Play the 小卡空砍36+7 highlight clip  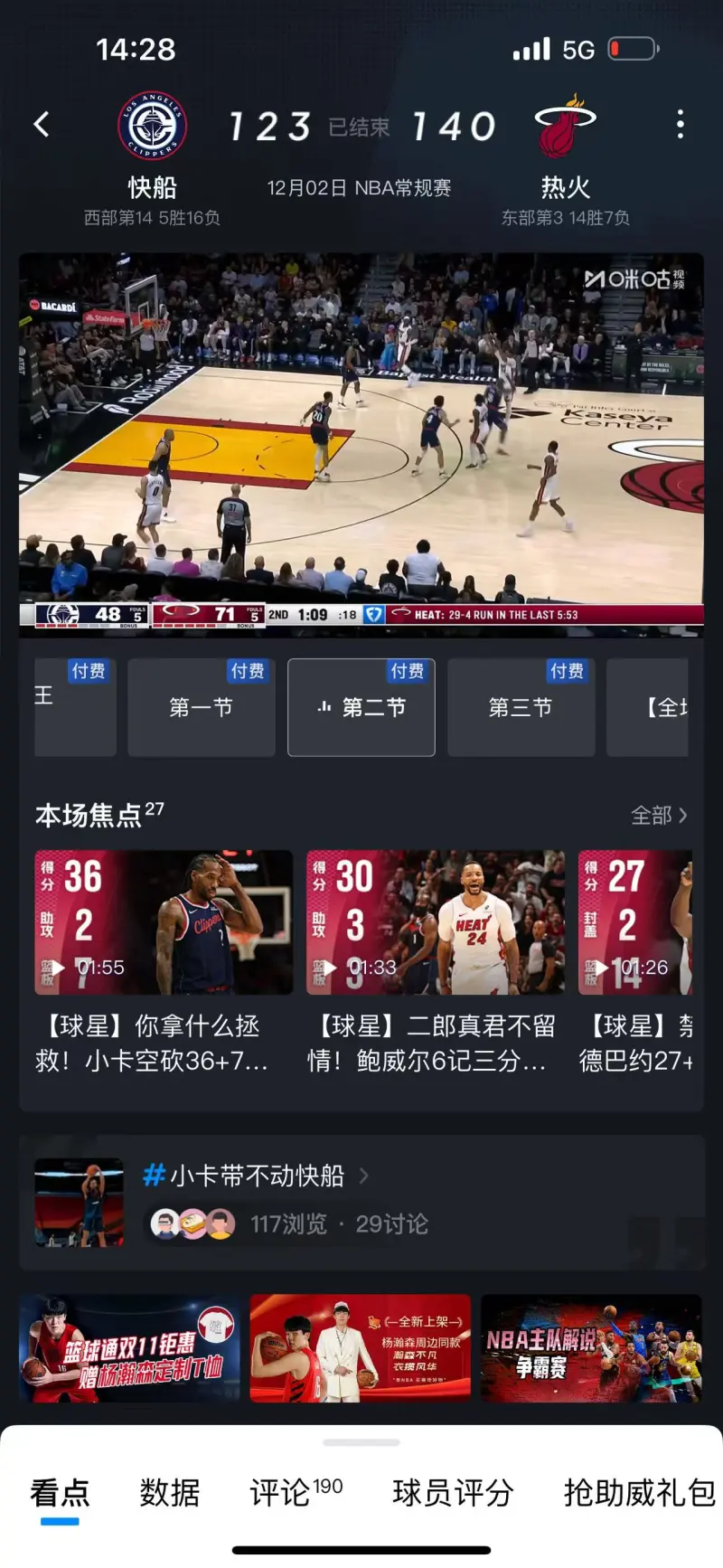click(164, 922)
